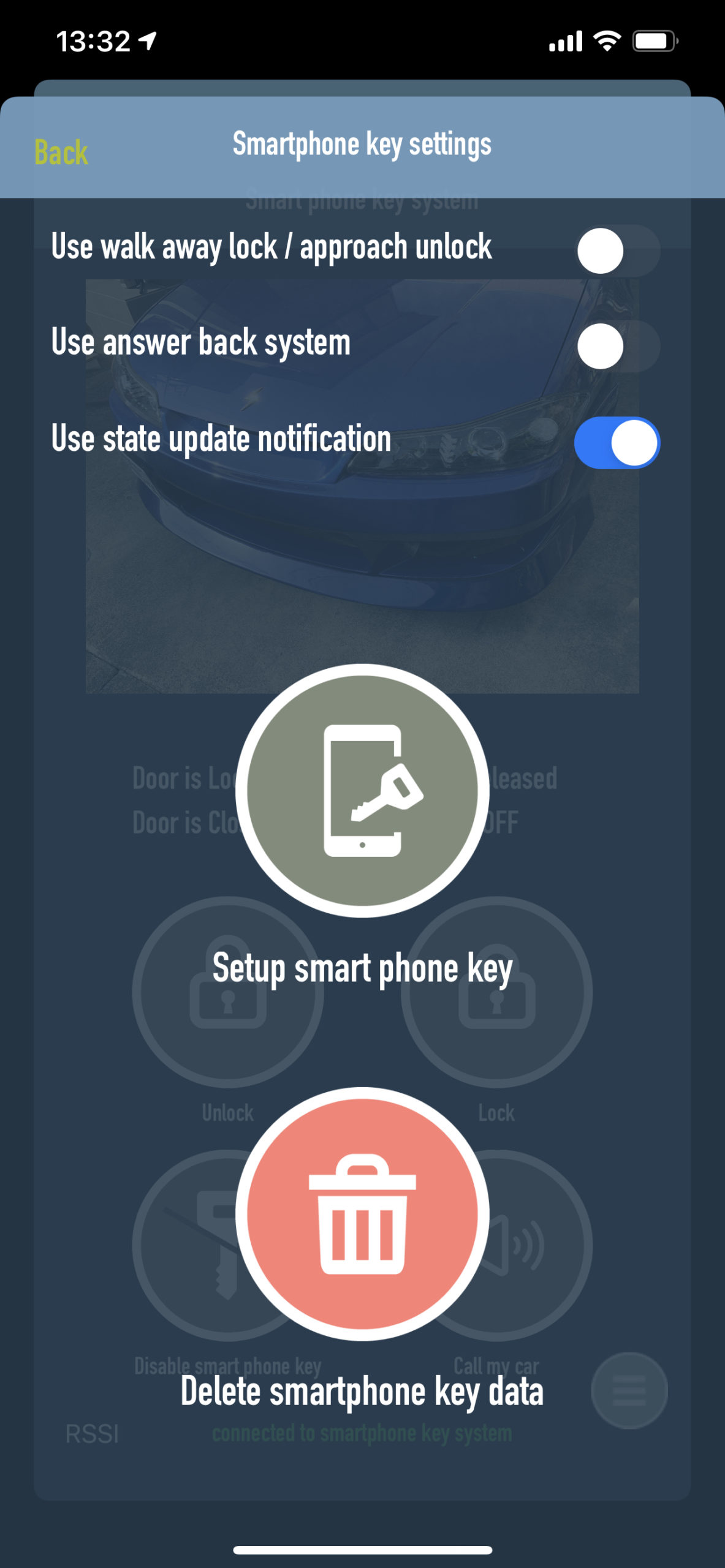The width and height of the screenshot is (725, 1568).
Task: Go back from Smartphone key settings
Action: [x=61, y=153]
